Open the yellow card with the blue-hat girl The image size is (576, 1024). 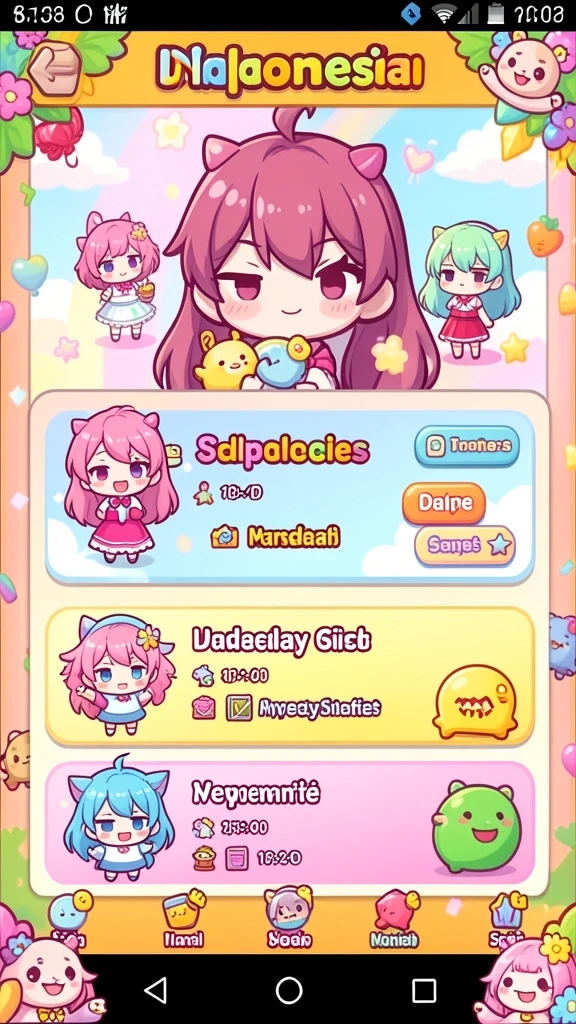pyautogui.click(x=290, y=677)
